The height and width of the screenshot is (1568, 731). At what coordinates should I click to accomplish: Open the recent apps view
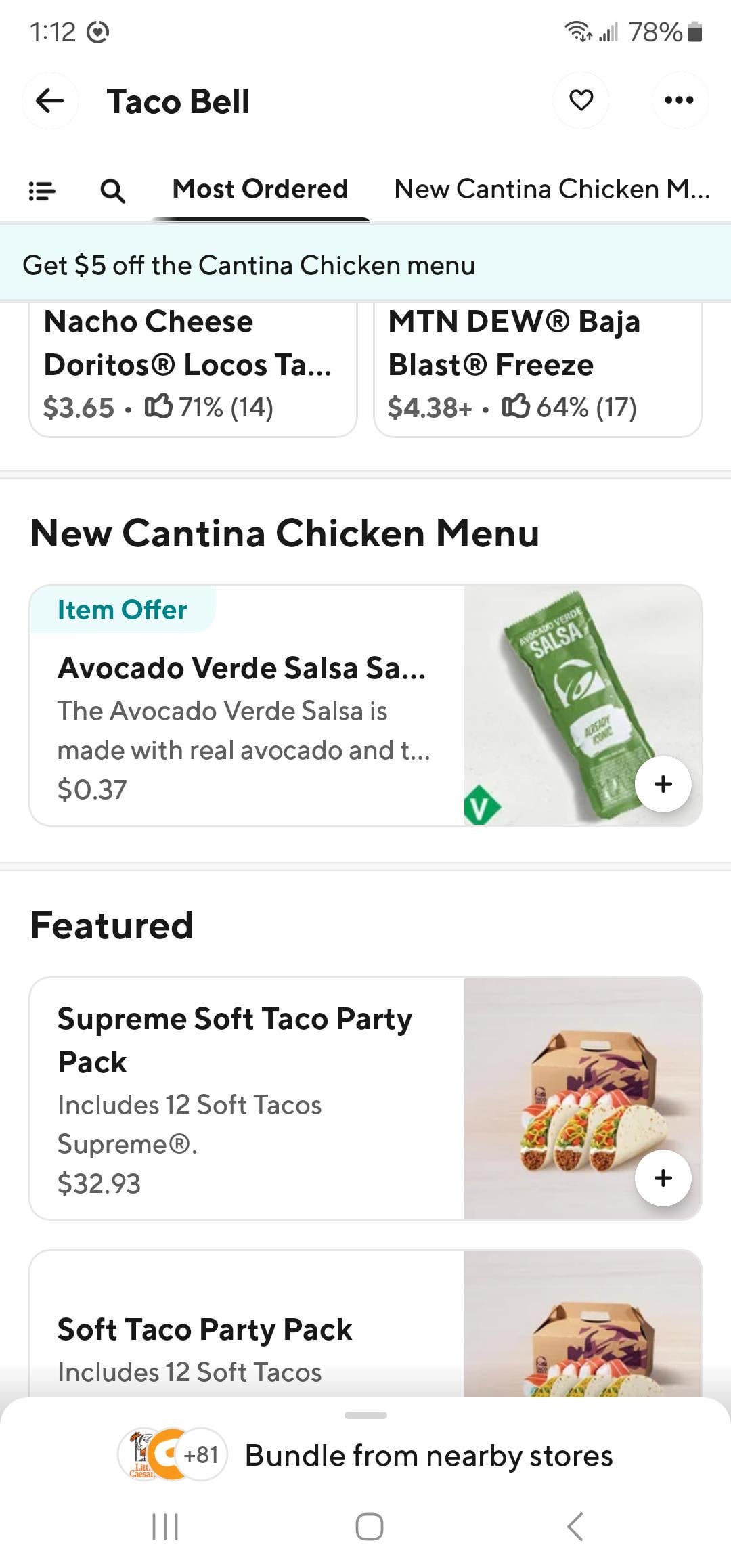click(x=165, y=1527)
